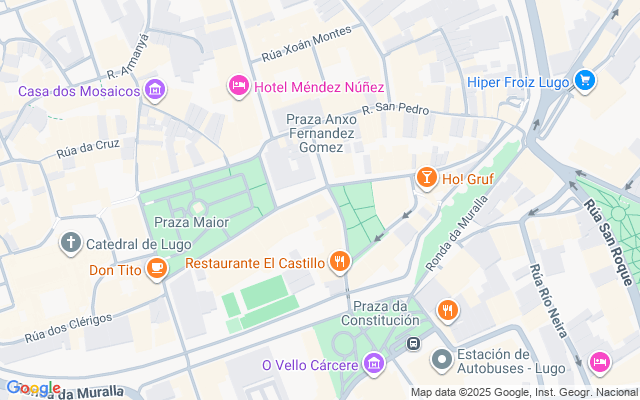Open the Casa dos Mosaicos museum marker

point(154,92)
